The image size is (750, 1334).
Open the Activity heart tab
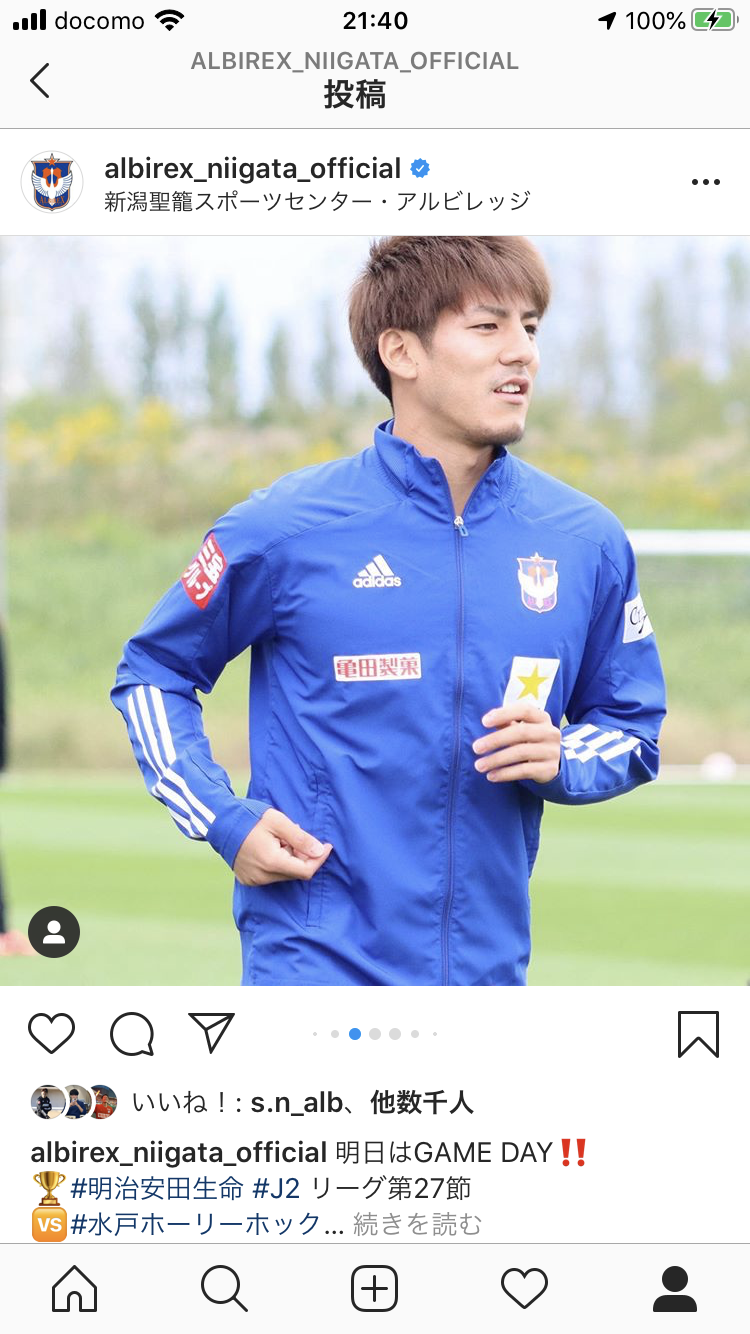tap(524, 1288)
